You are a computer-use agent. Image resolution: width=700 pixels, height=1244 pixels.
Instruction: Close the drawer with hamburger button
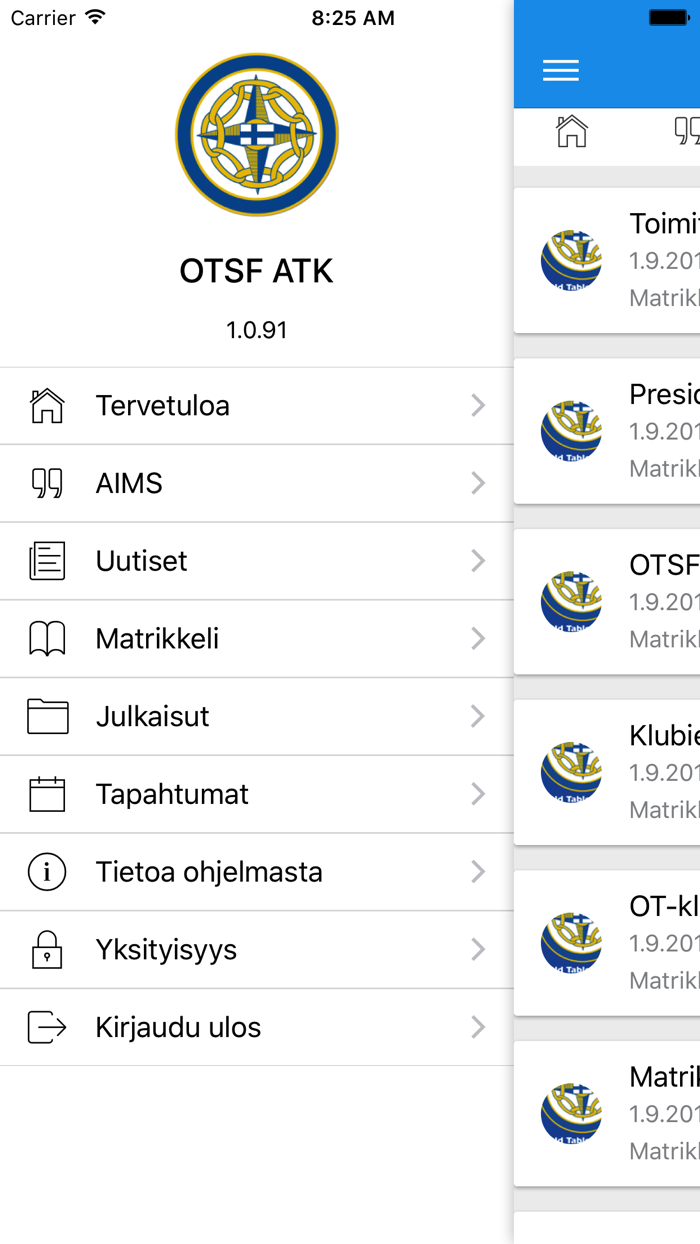(x=561, y=70)
